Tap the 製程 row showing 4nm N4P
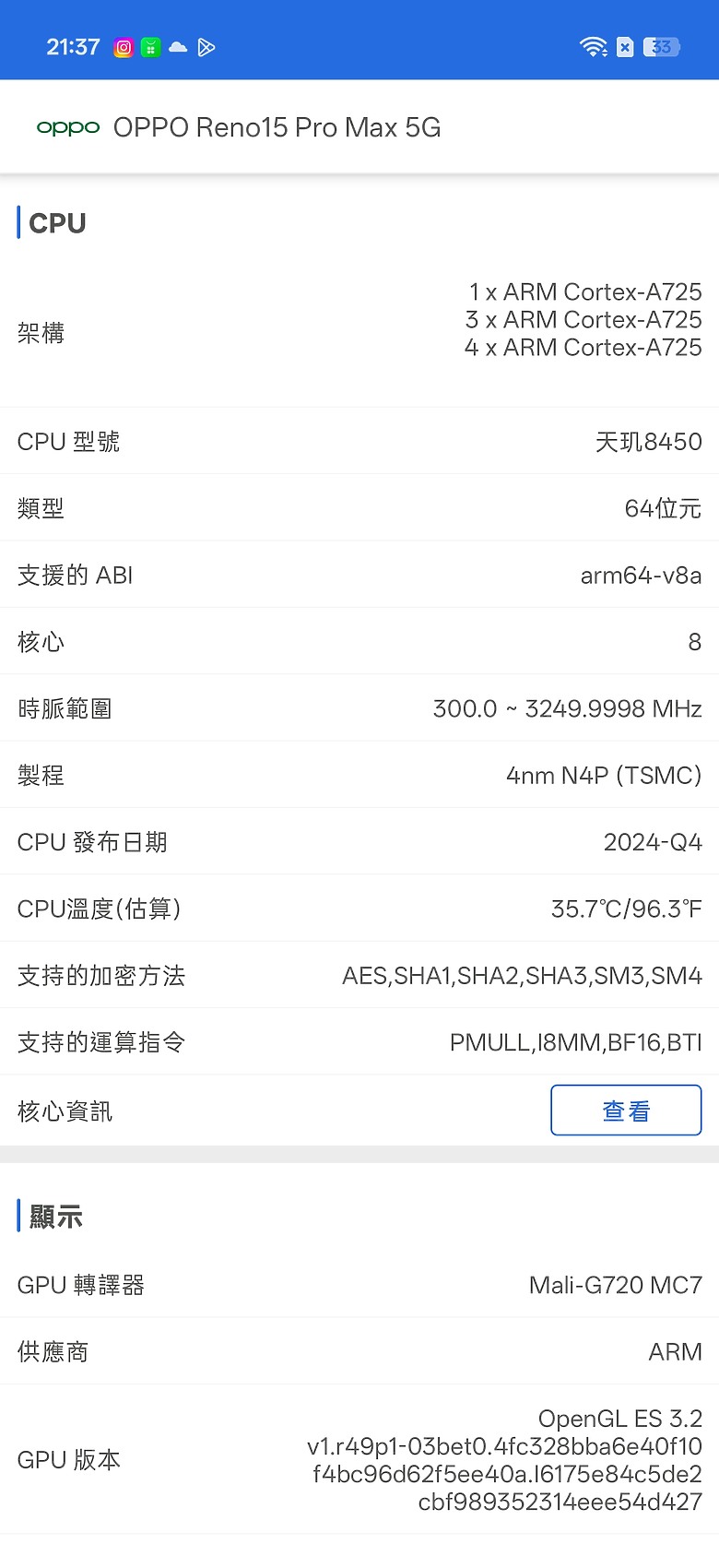Screen dimensions: 719x1568 (x=359, y=775)
